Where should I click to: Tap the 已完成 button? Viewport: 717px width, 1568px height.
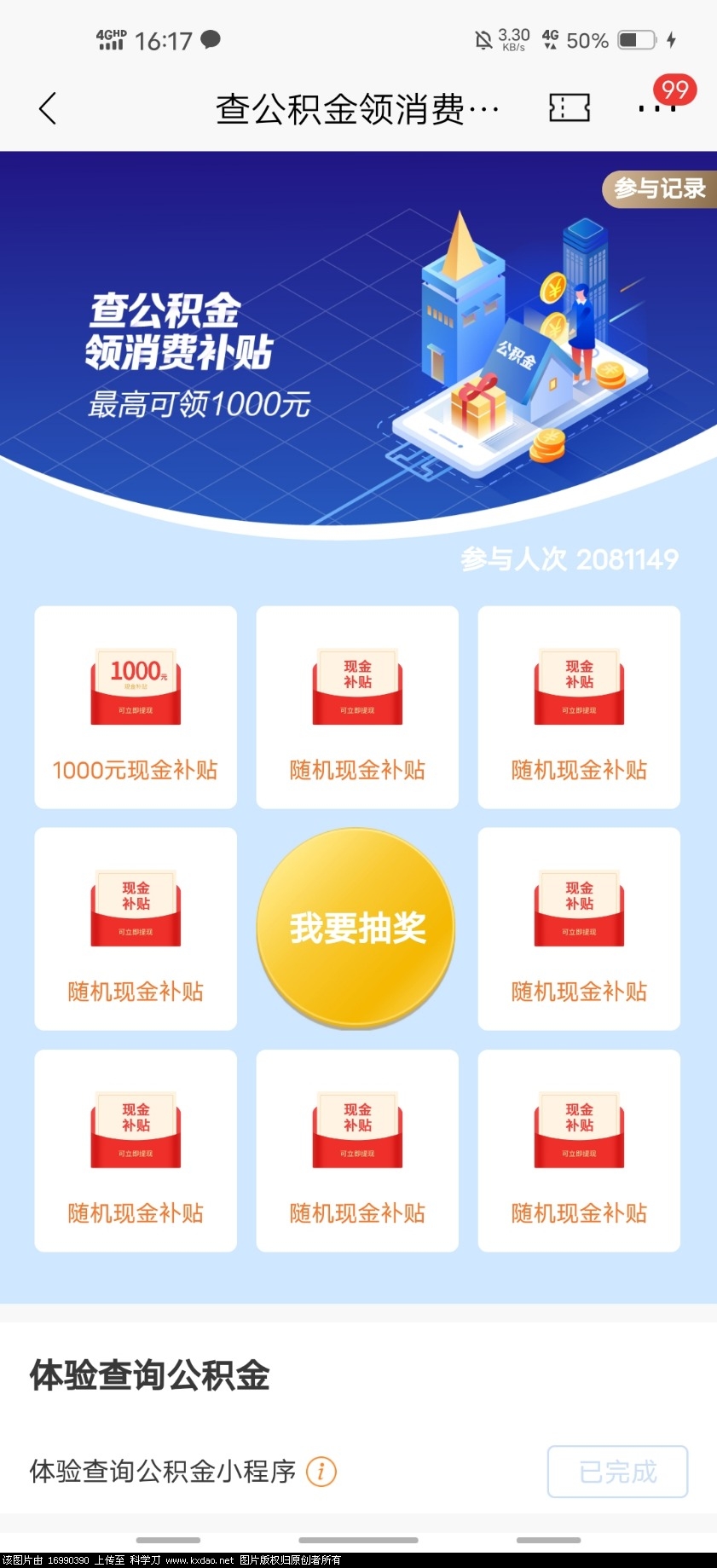(x=617, y=1471)
